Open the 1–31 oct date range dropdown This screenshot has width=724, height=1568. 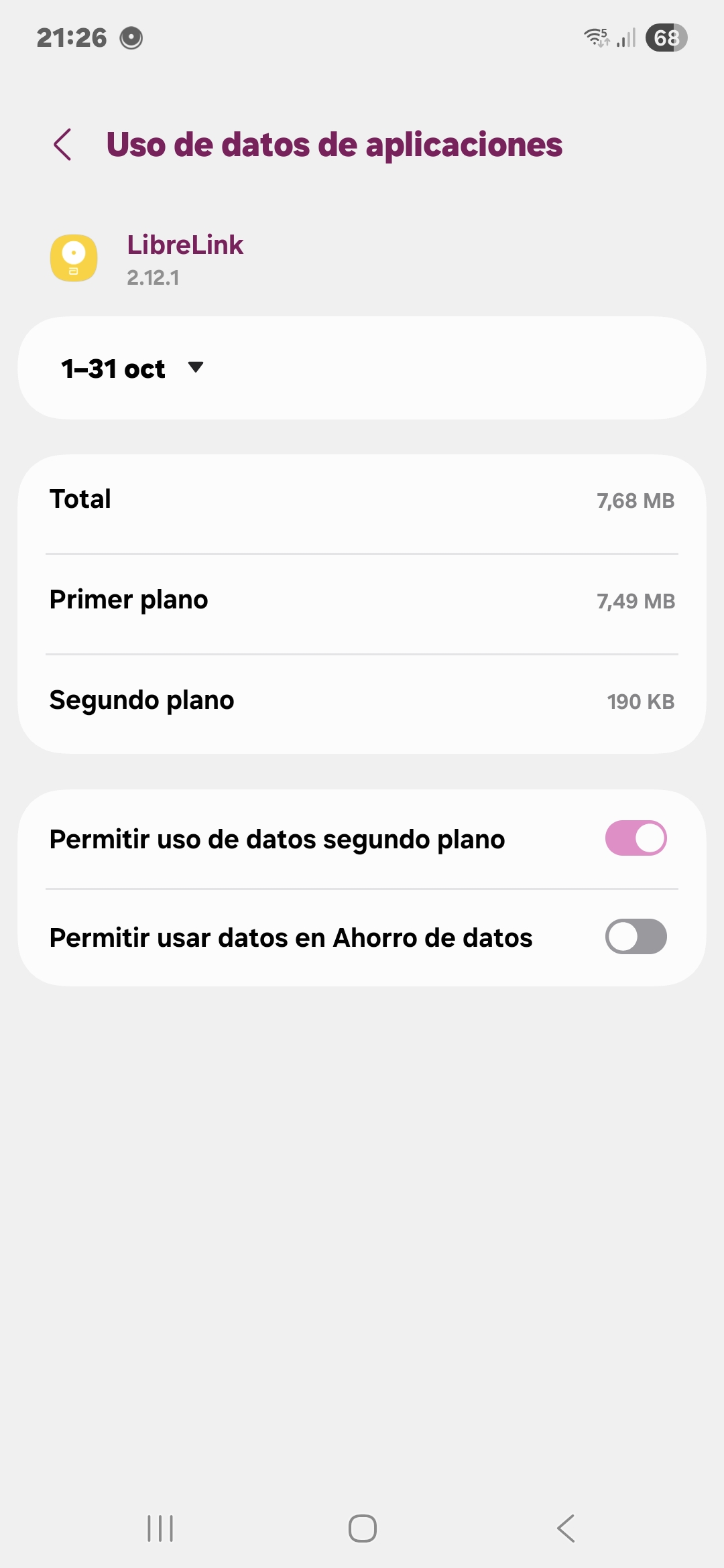(x=132, y=369)
